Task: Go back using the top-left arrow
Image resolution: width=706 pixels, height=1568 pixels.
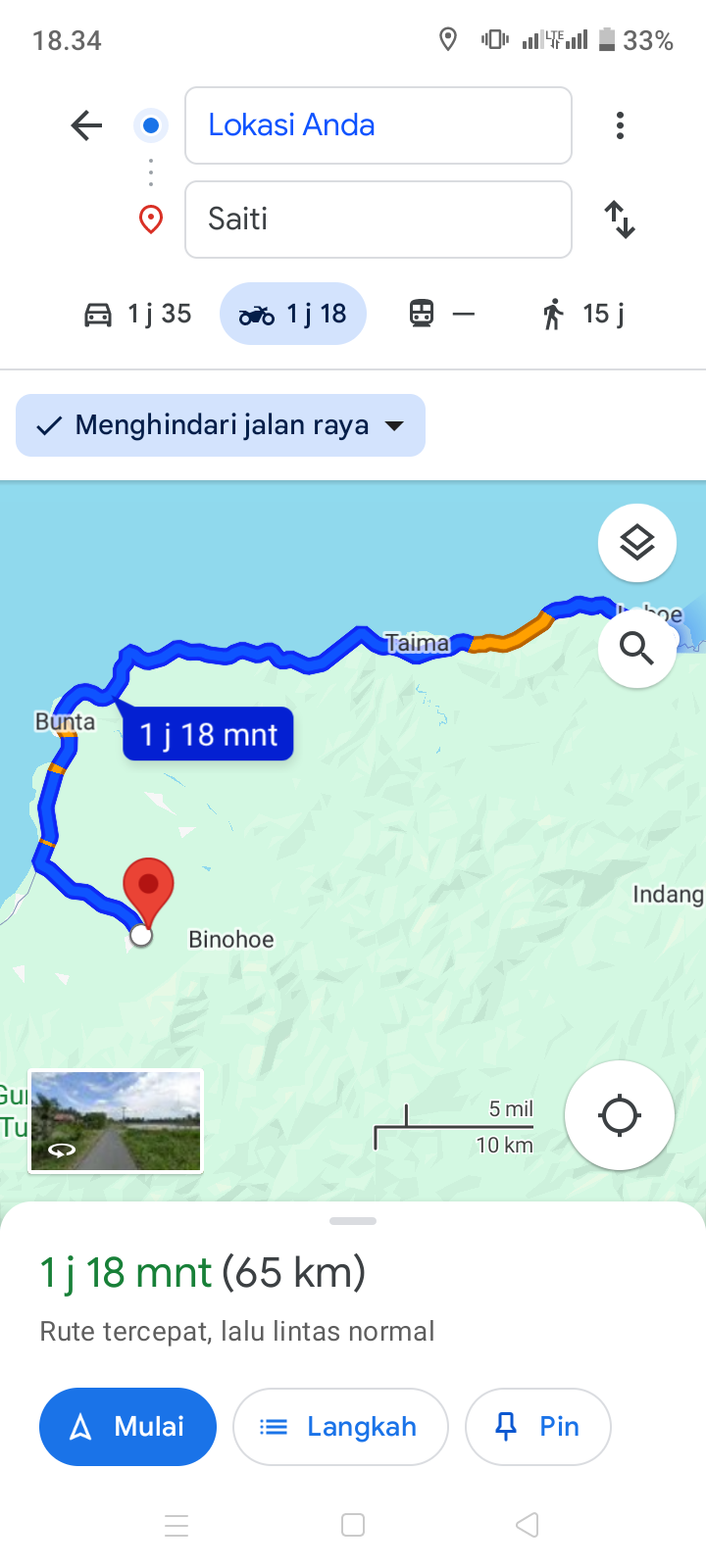Action: 86,125
